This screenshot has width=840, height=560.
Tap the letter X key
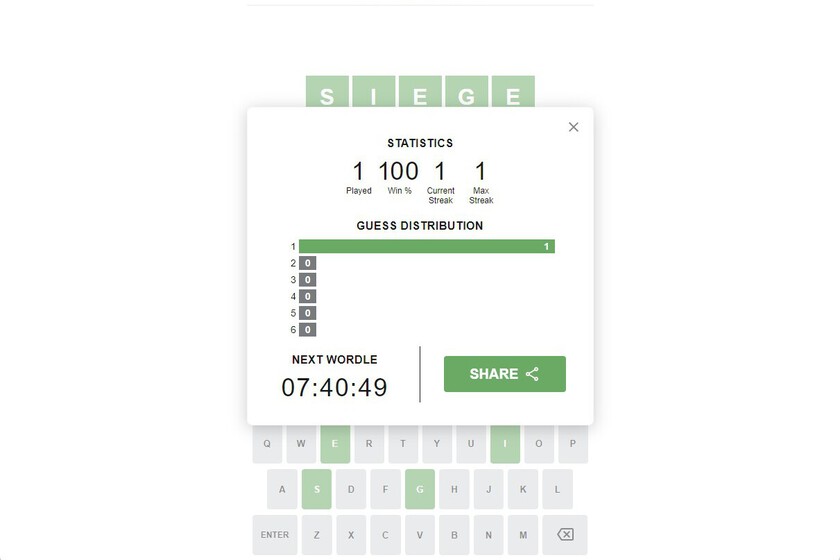[x=351, y=535]
